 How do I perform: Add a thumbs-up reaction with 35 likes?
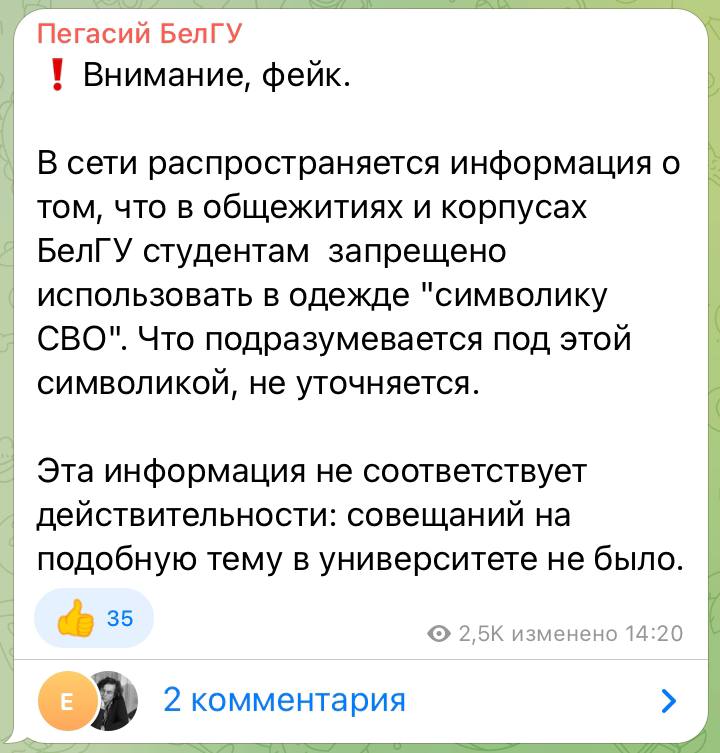[94, 618]
